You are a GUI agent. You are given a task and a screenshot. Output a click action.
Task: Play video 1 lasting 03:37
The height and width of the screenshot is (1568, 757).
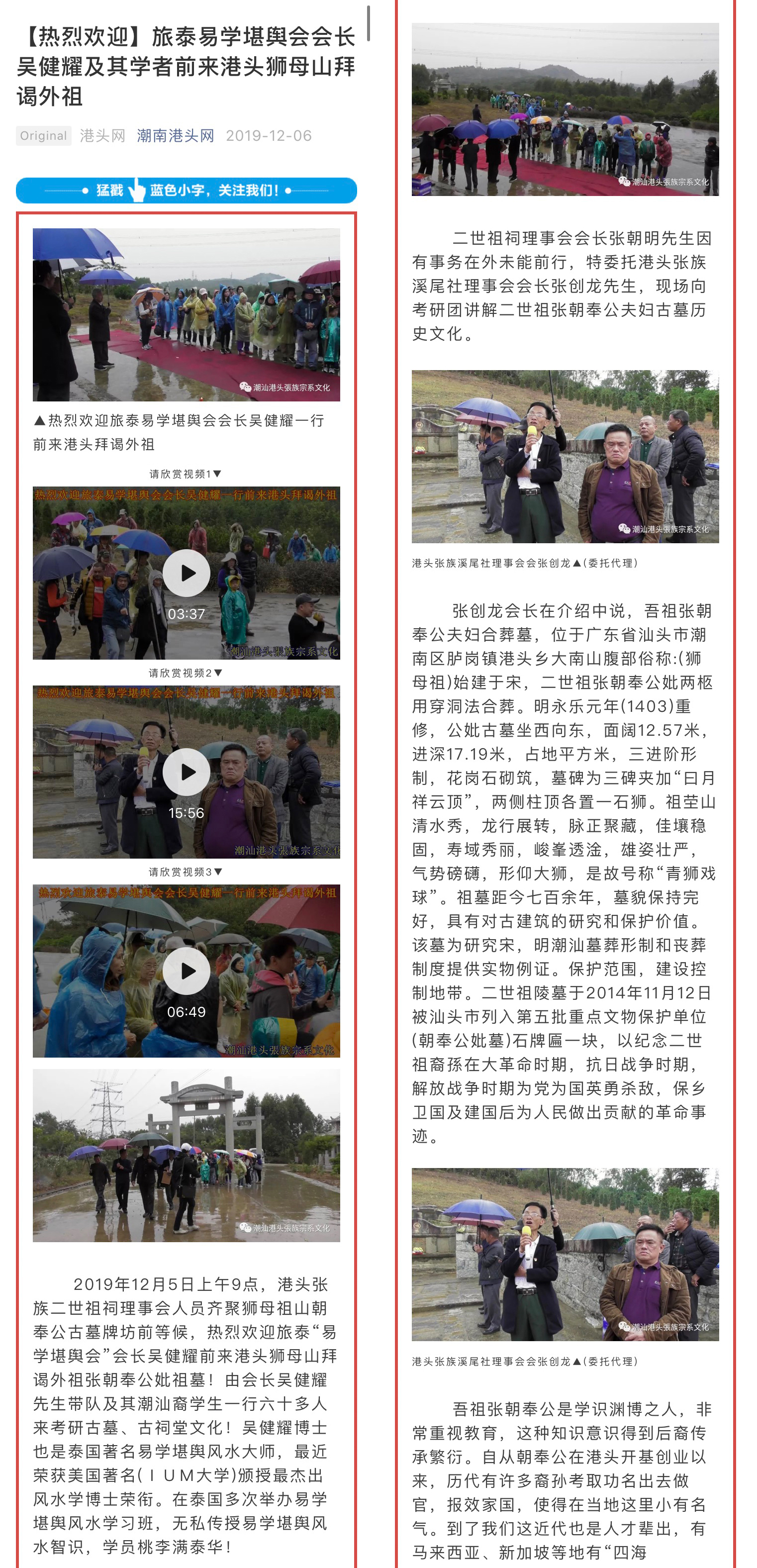pyautogui.click(x=186, y=573)
